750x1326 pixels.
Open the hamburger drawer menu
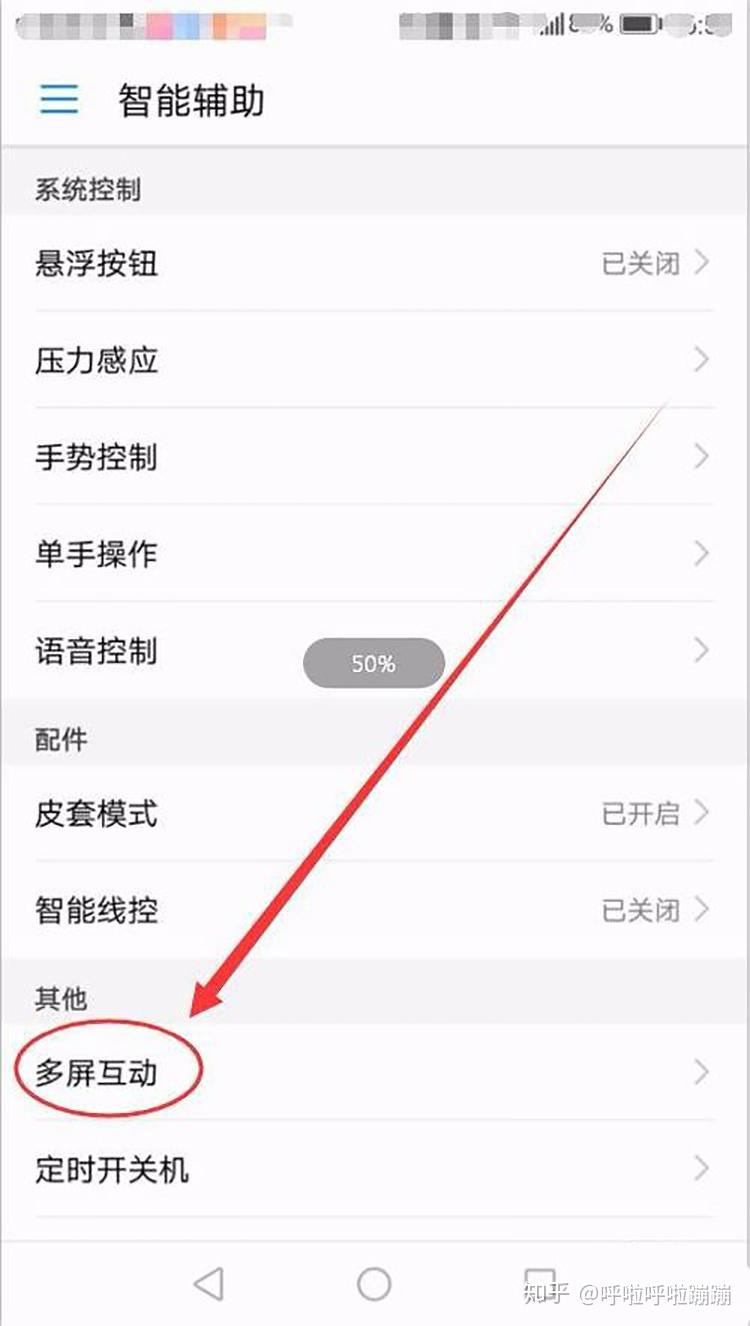click(59, 100)
